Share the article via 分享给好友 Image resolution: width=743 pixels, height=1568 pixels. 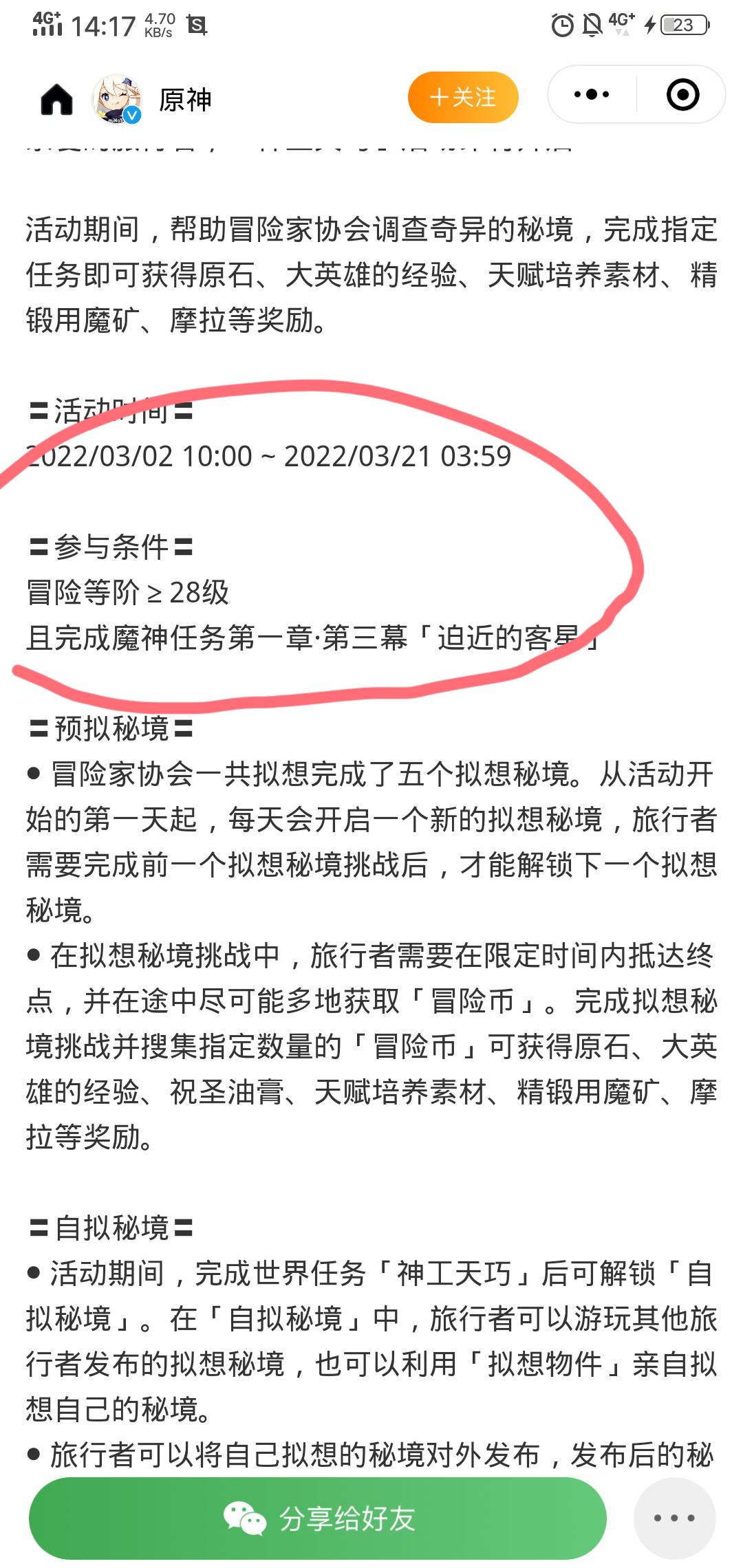point(318,1518)
